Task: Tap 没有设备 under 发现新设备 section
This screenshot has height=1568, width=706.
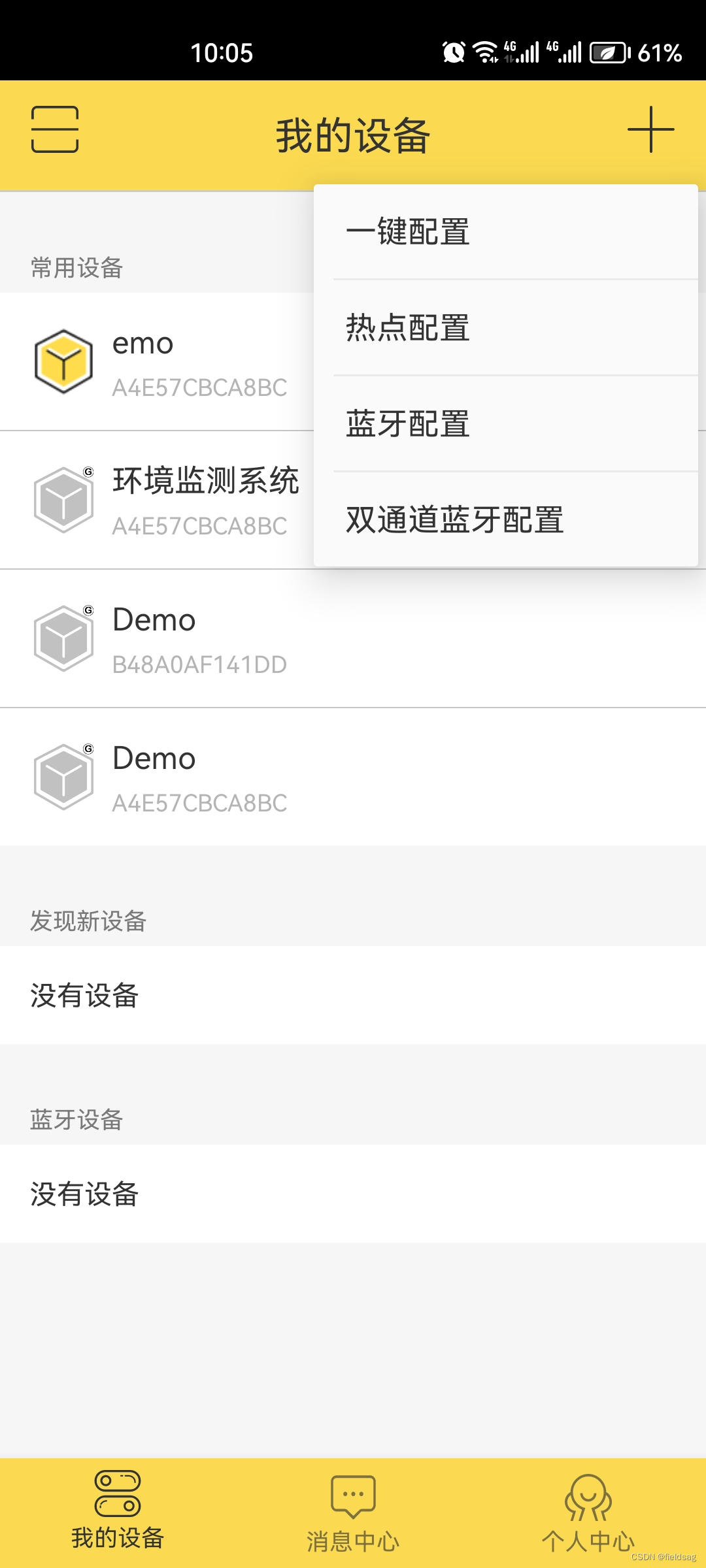Action: pyautogui.click(x=84, y=996)
